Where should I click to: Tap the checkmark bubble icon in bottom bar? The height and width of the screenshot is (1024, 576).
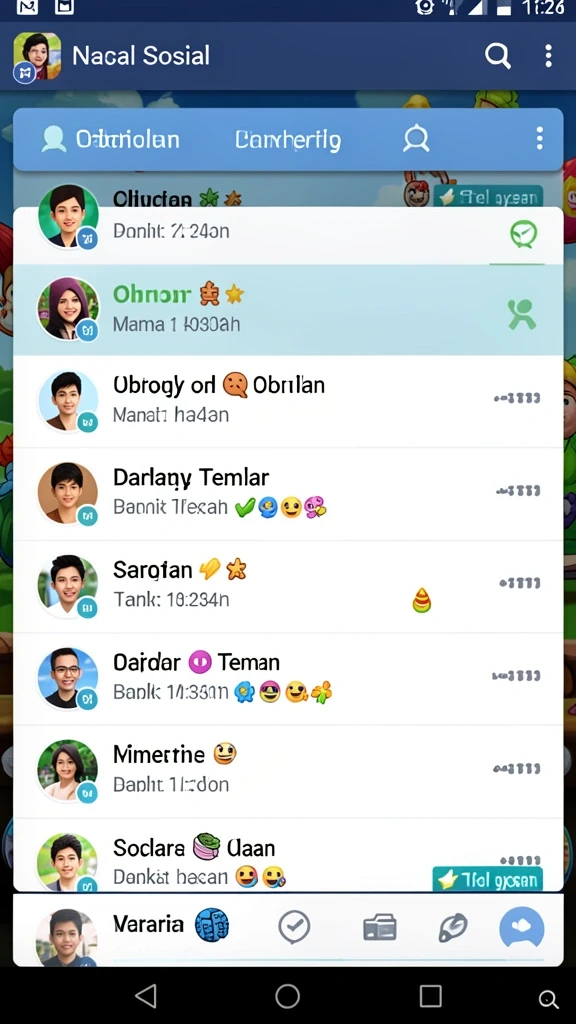(x=294, y=927)
